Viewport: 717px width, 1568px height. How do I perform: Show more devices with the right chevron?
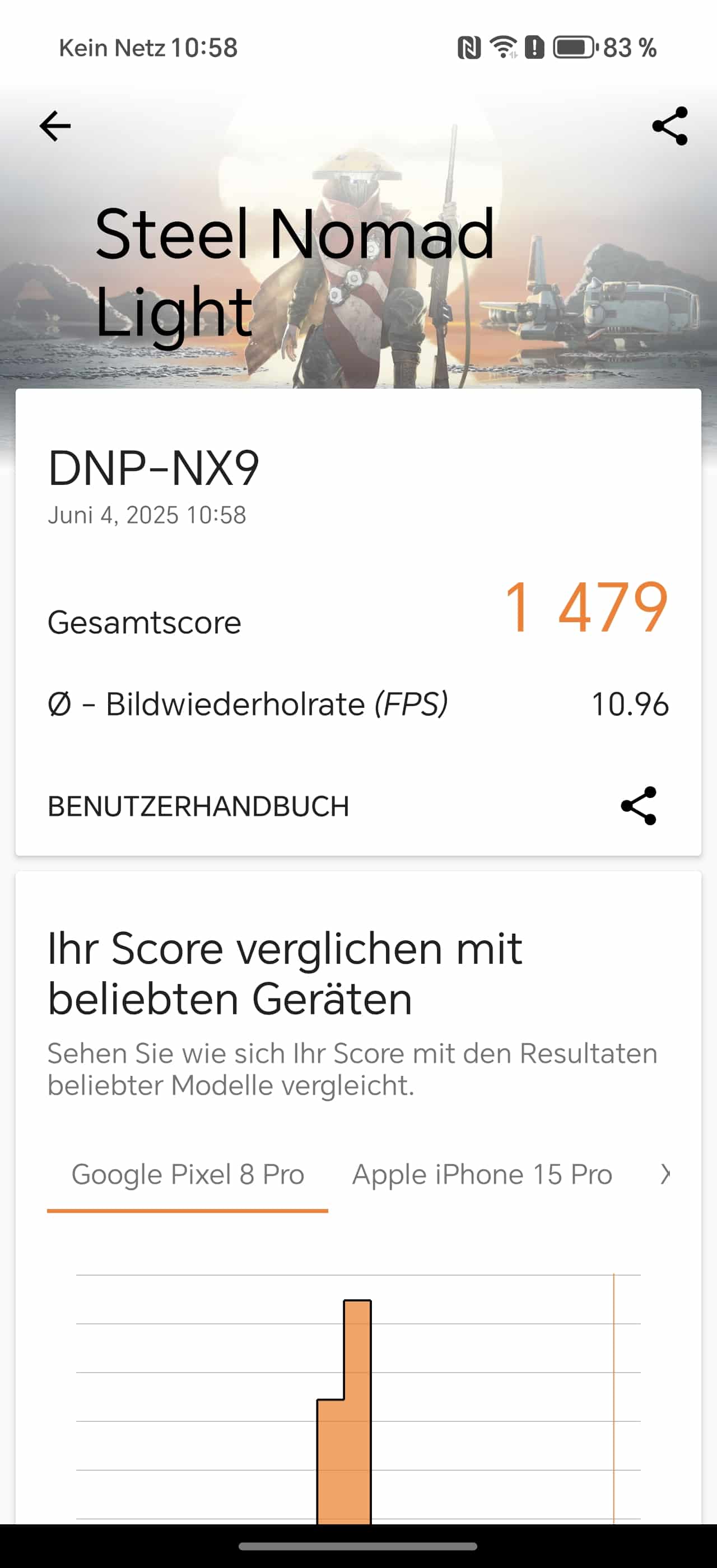coord(665,1174)
